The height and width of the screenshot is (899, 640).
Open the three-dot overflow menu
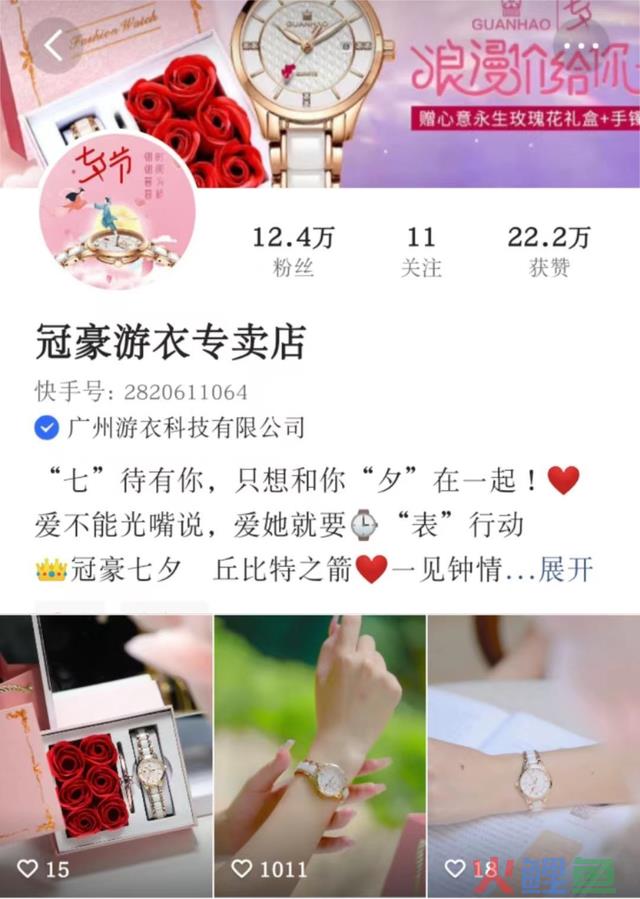(581, 46)
